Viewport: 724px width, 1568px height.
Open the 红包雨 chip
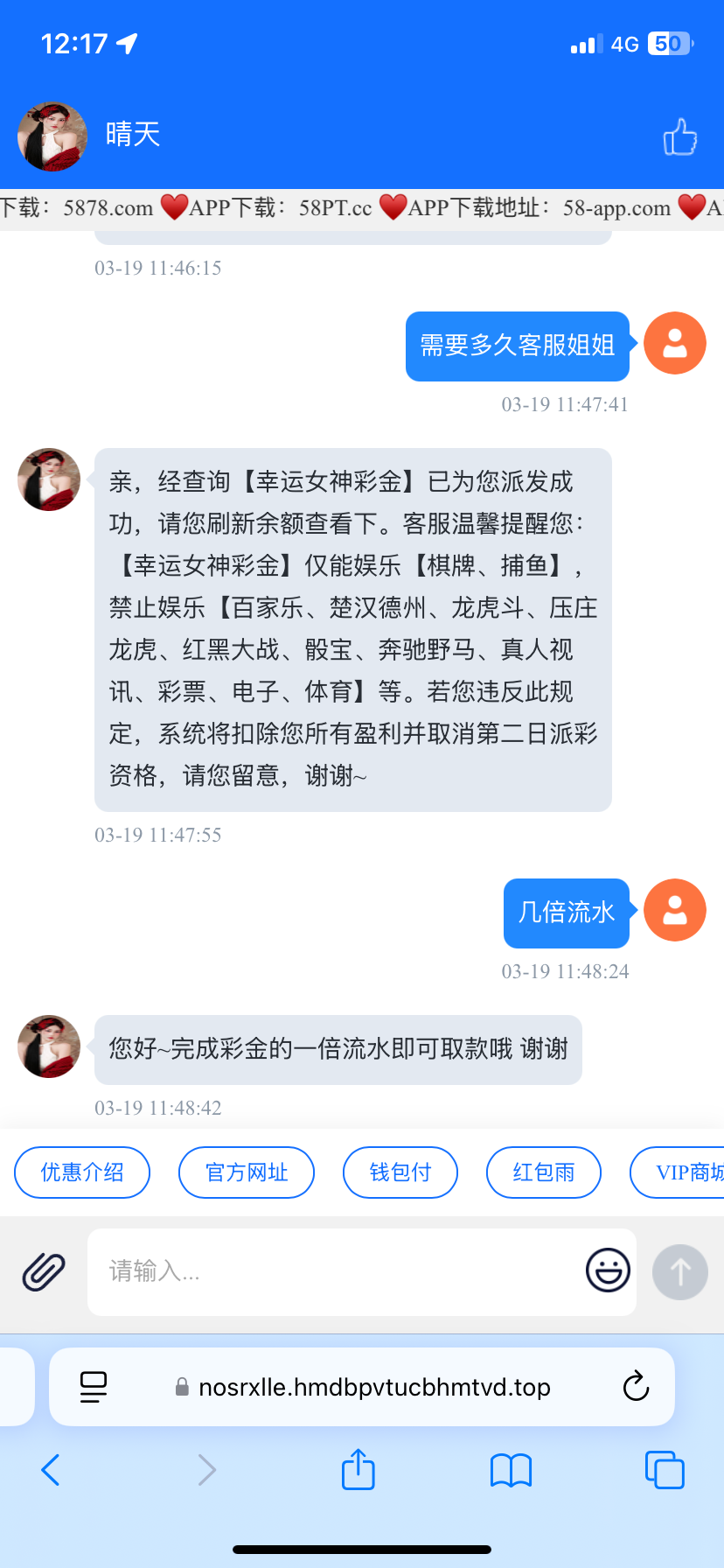(x=544, y=1172)
